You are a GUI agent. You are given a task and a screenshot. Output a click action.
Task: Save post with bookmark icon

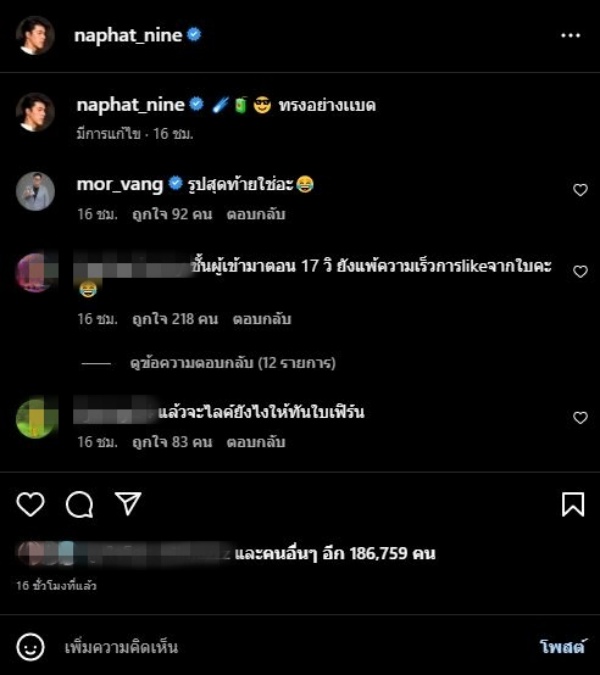(x=572, y=504)
